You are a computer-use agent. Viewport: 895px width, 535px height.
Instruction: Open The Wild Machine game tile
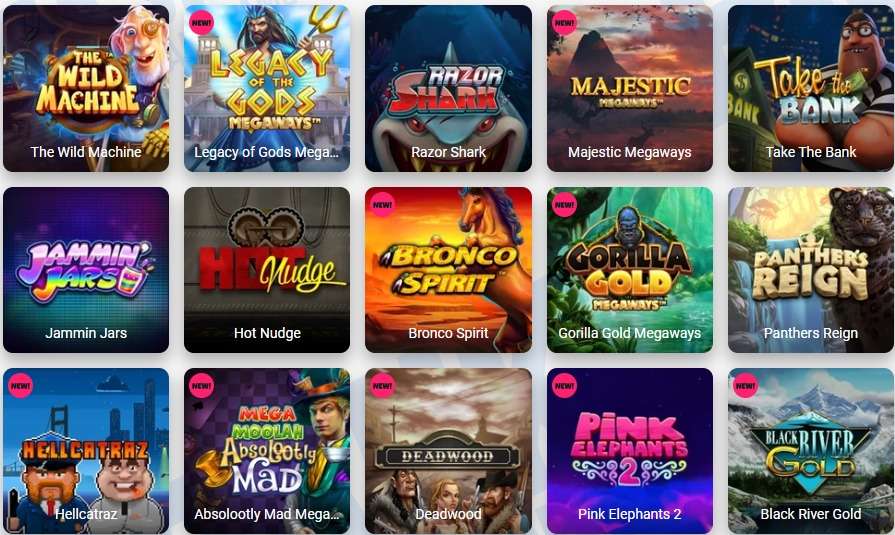point(86,88)
